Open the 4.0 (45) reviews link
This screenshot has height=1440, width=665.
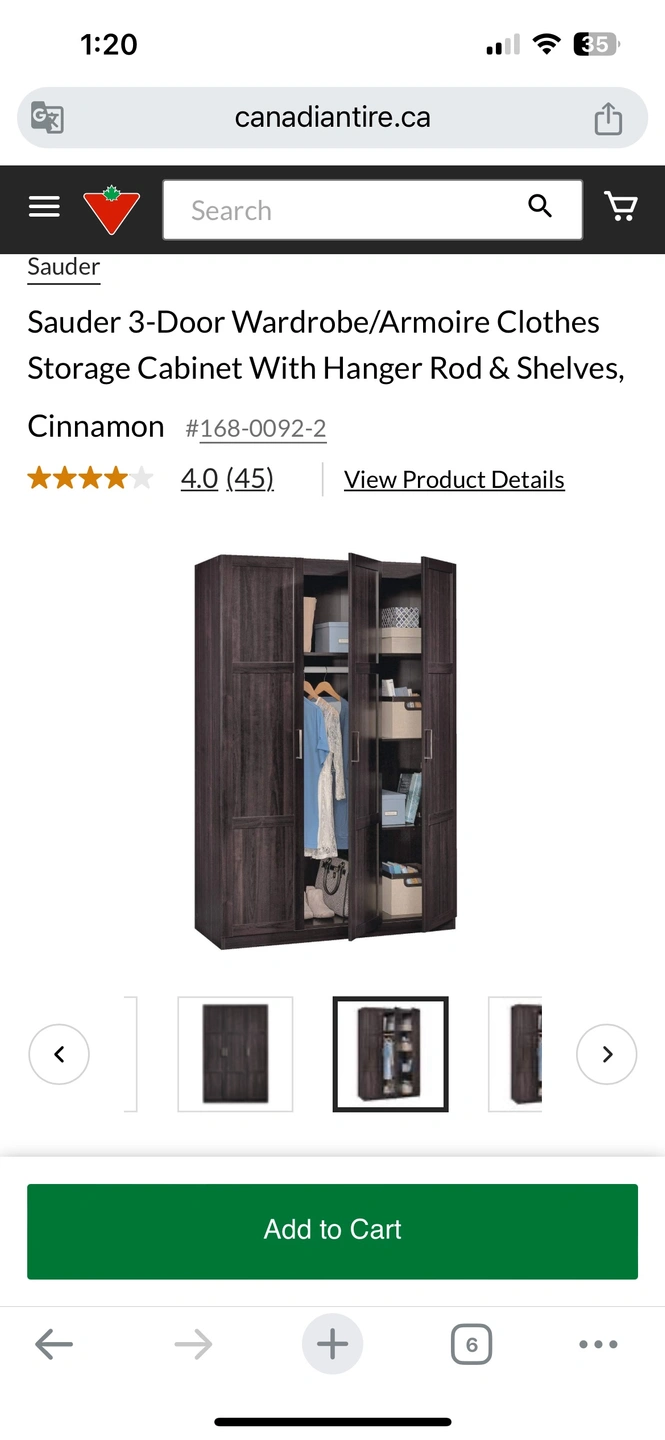tap(227, 479)
